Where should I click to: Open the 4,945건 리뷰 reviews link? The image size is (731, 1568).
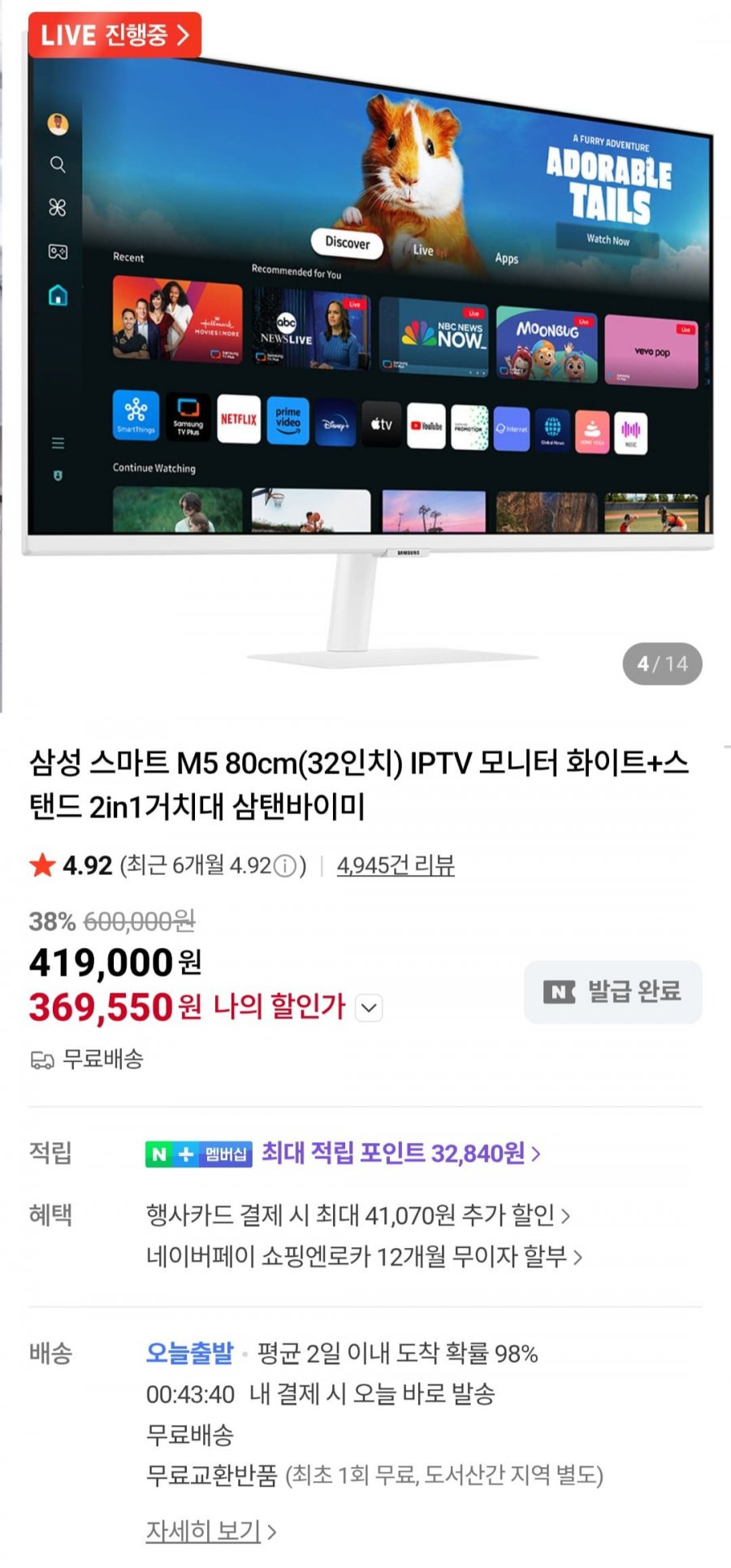396,865
